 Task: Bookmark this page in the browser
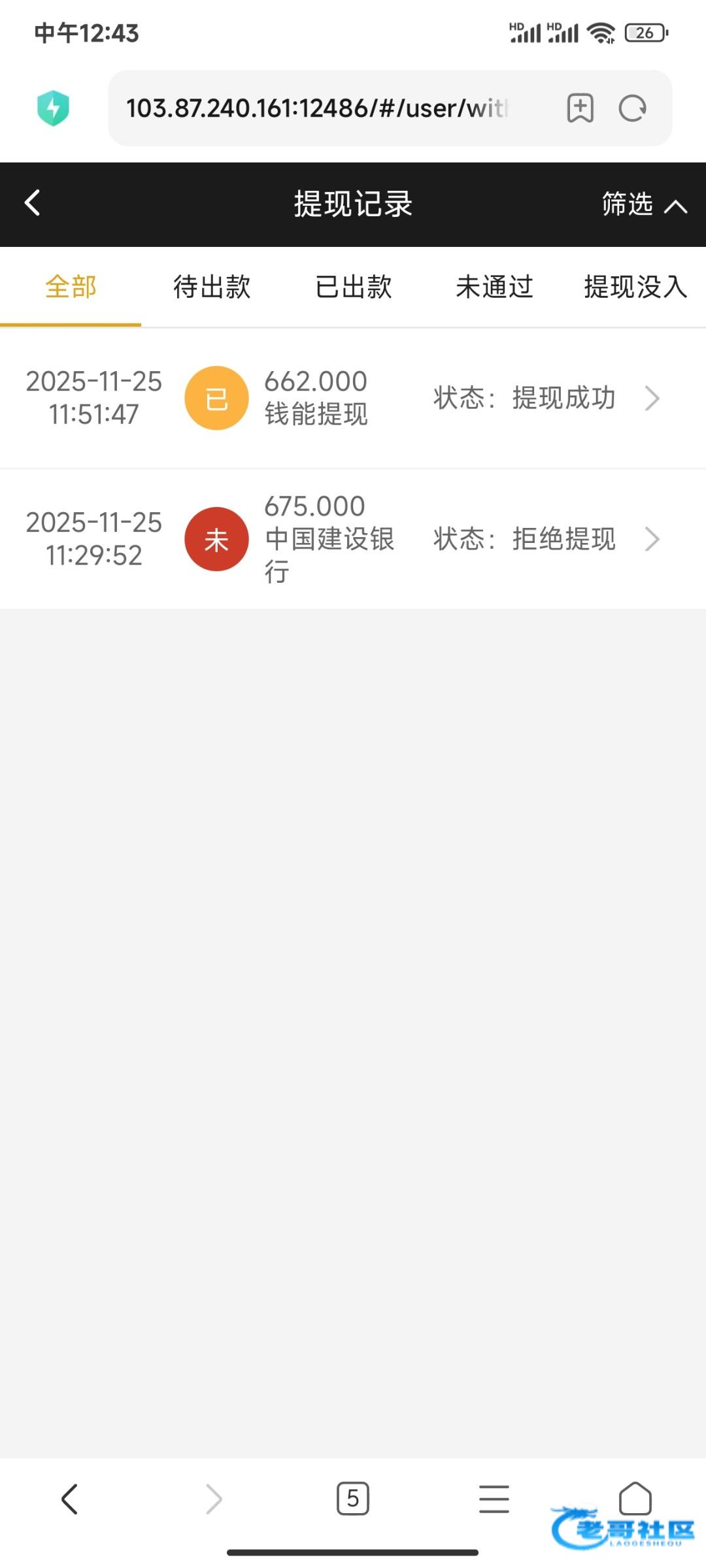pos(580,108)
